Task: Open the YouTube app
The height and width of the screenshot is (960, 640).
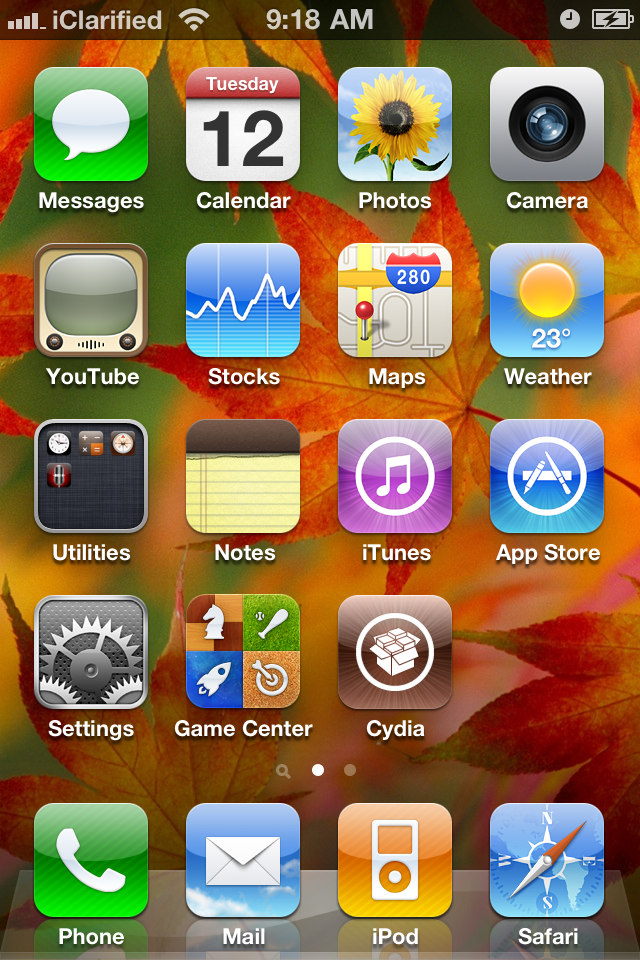Action: point(91,300)
